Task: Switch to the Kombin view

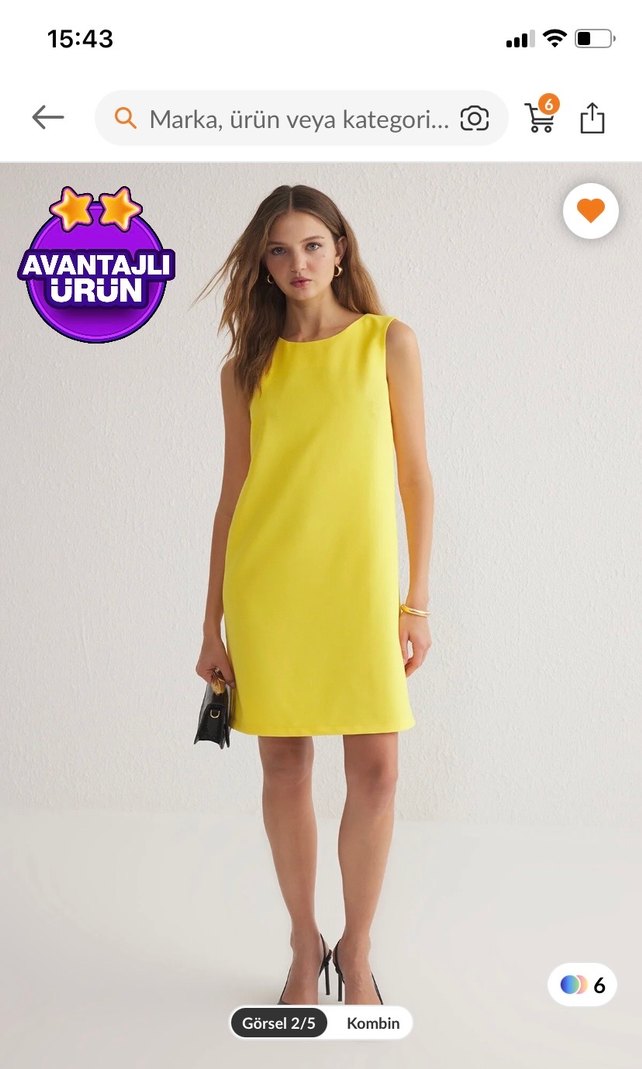Action: tap(373, 1023)
